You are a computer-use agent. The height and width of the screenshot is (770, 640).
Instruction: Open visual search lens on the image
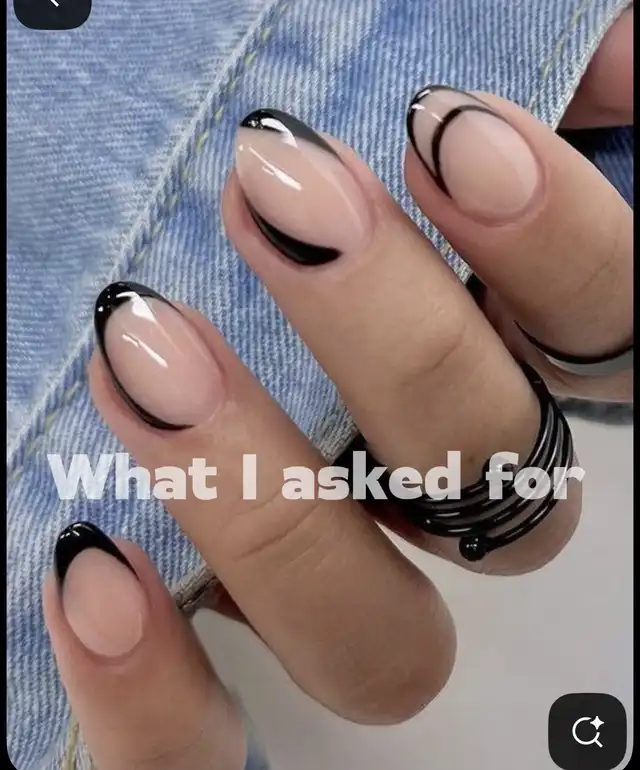pyautogui.click(x=587, y=731)
